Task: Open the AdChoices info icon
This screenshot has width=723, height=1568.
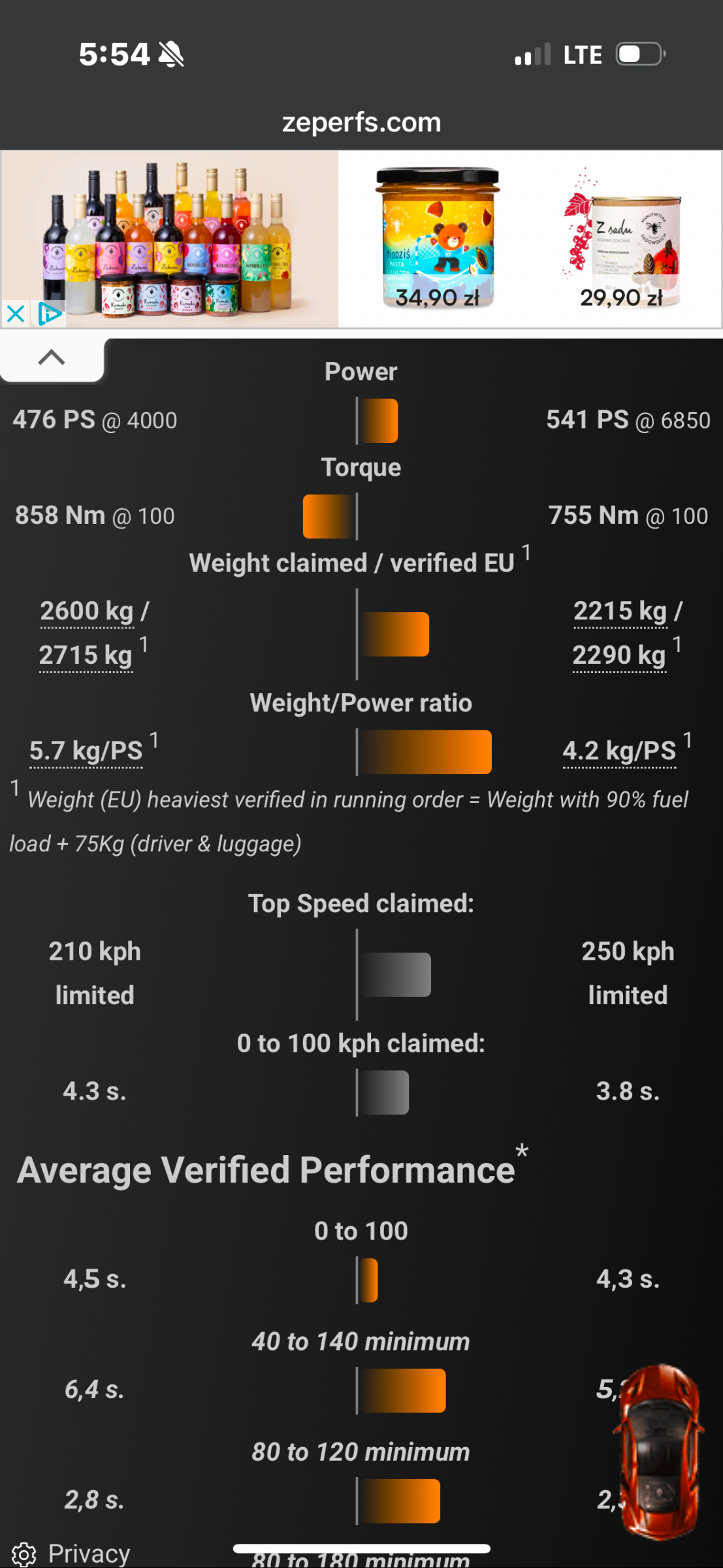Action: click(x=49, y=314)
